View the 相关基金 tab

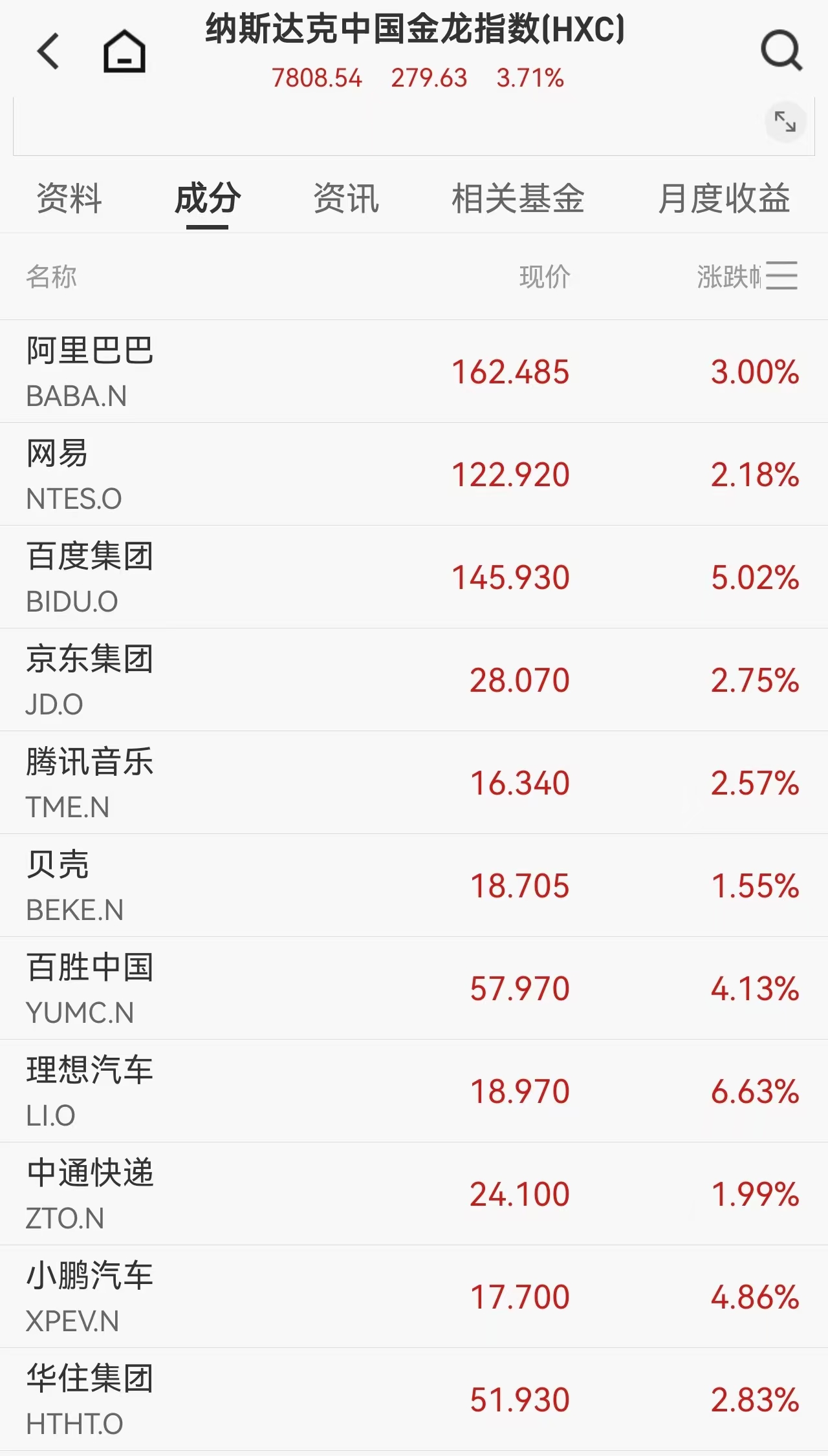pos(518,200)
